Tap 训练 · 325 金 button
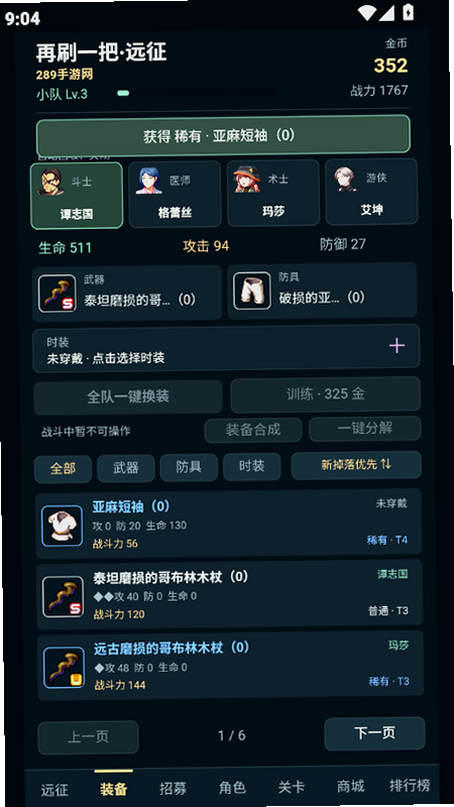 [x=325, y=395]
